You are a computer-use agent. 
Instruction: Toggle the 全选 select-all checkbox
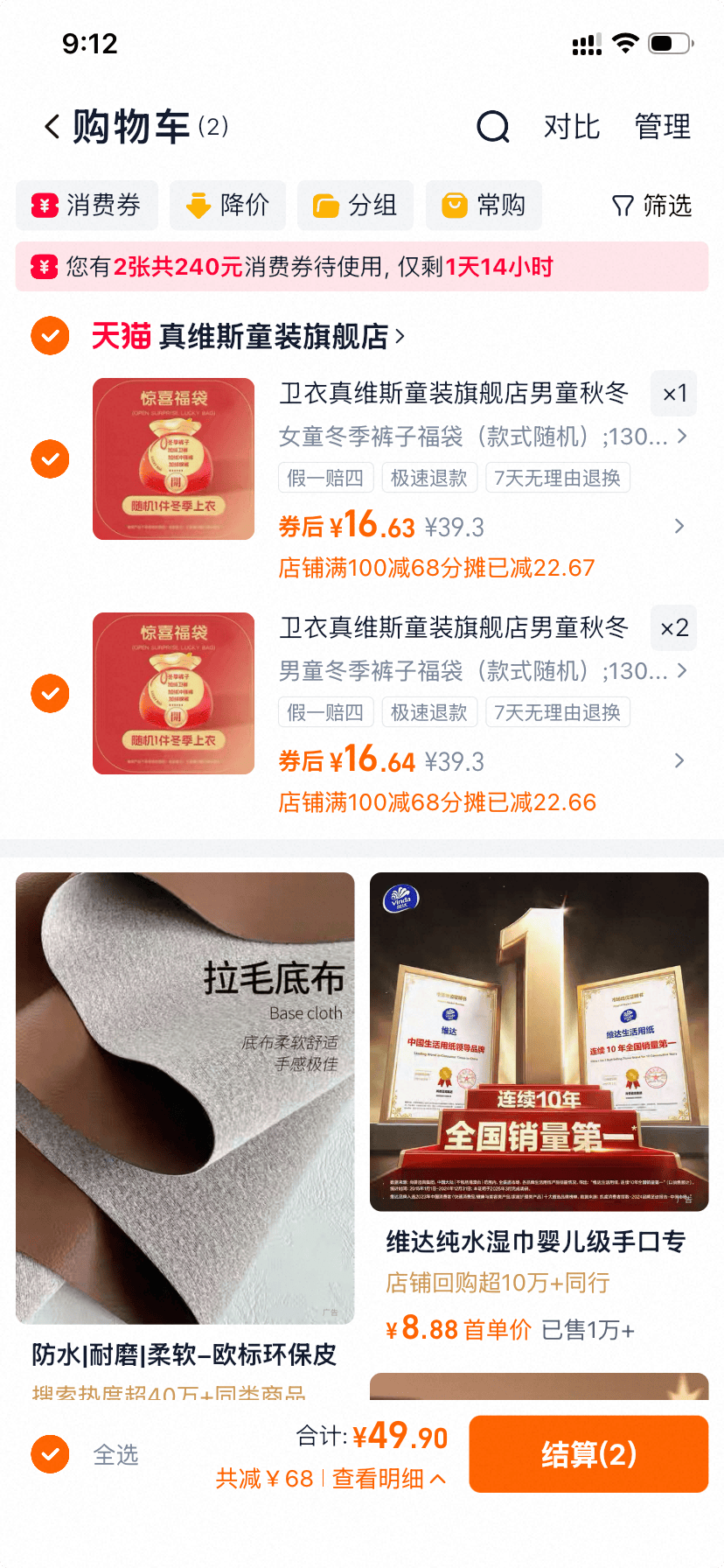(50, 1454)
